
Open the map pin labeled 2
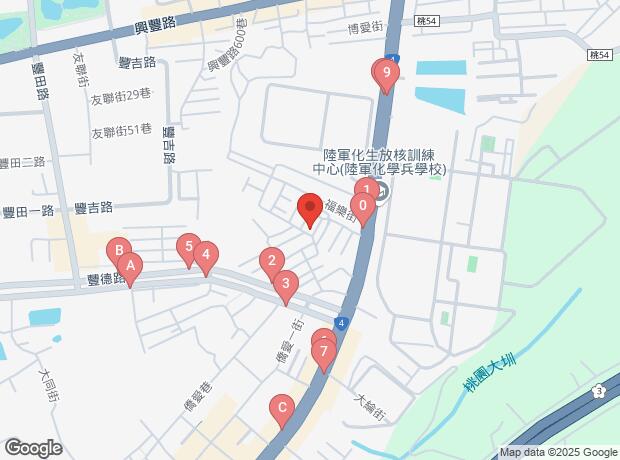click(x=270, y=262)
